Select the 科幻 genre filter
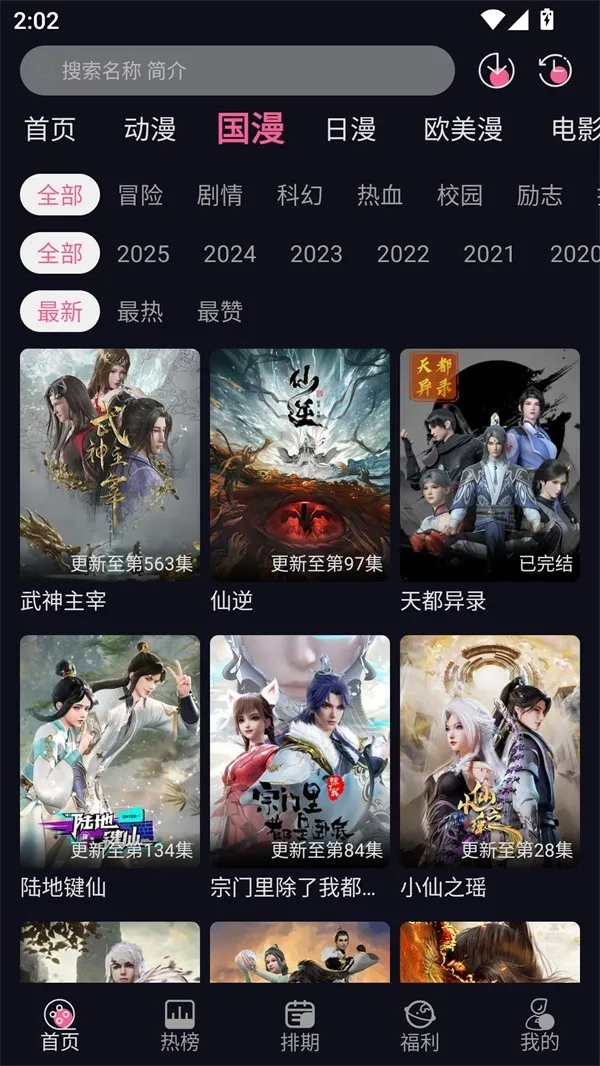Screen dimensions: 600x1066 tap(300, 195)
